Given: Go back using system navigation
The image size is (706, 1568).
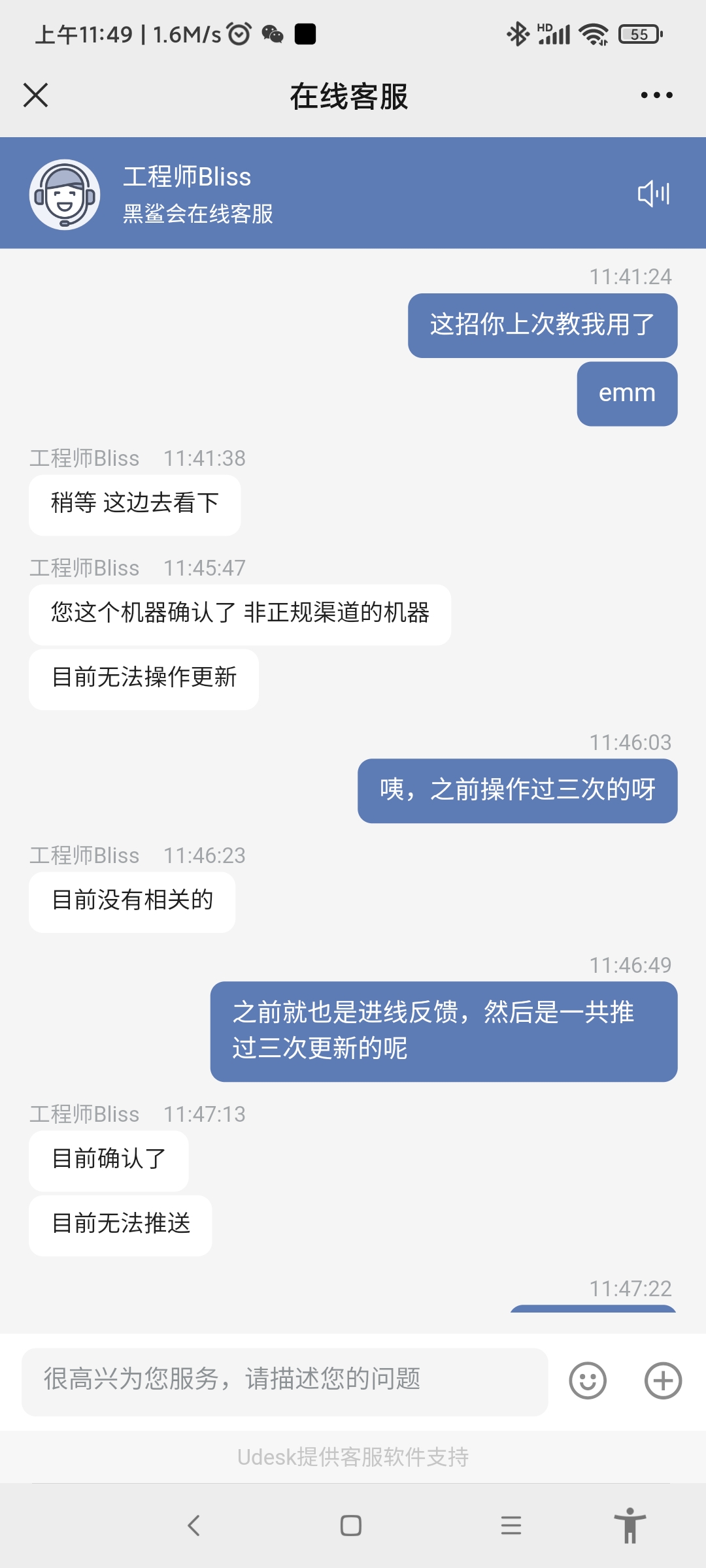Looking at the screenshot, I should [193, 1526].
